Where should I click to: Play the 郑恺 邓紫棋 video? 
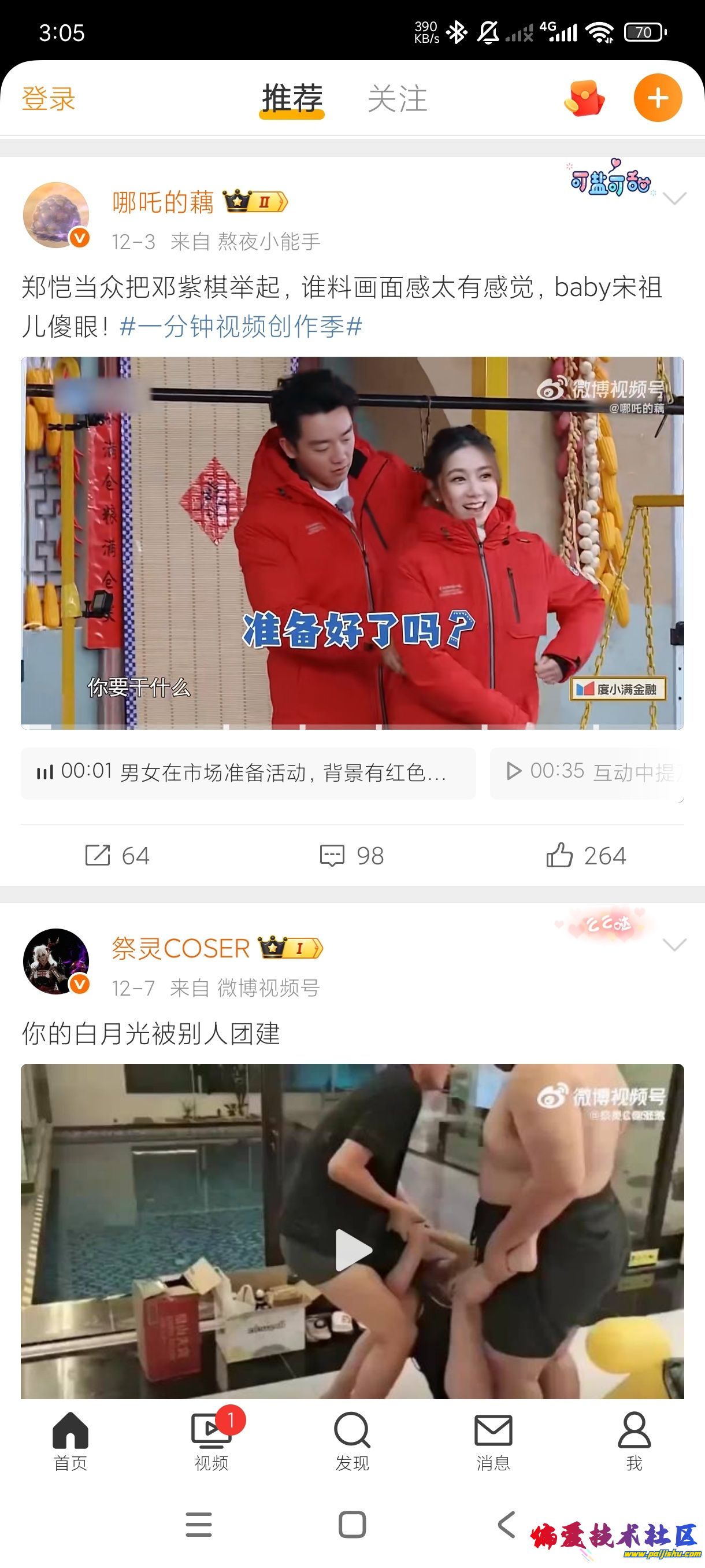pyautogui.click(x=352, y=542)
